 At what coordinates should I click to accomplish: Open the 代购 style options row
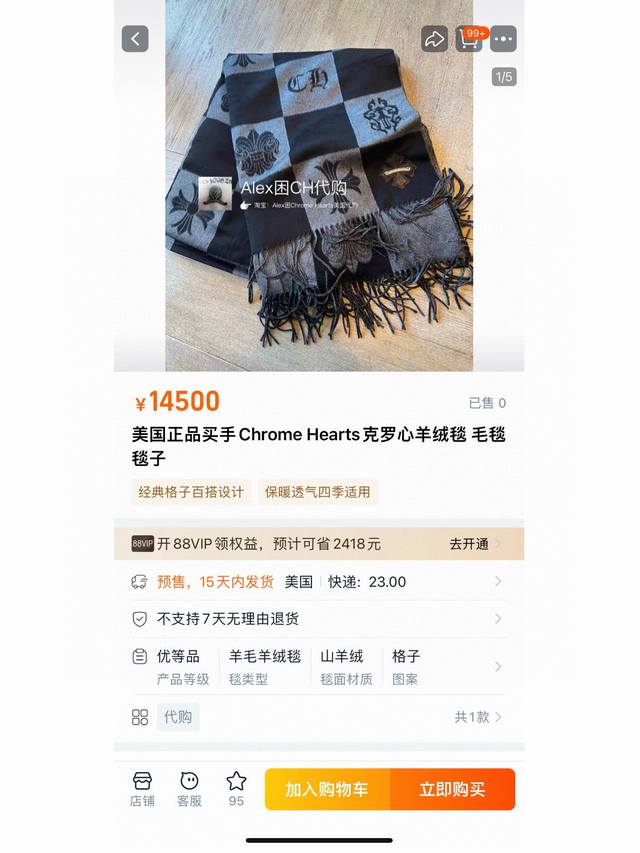[318, 717]
